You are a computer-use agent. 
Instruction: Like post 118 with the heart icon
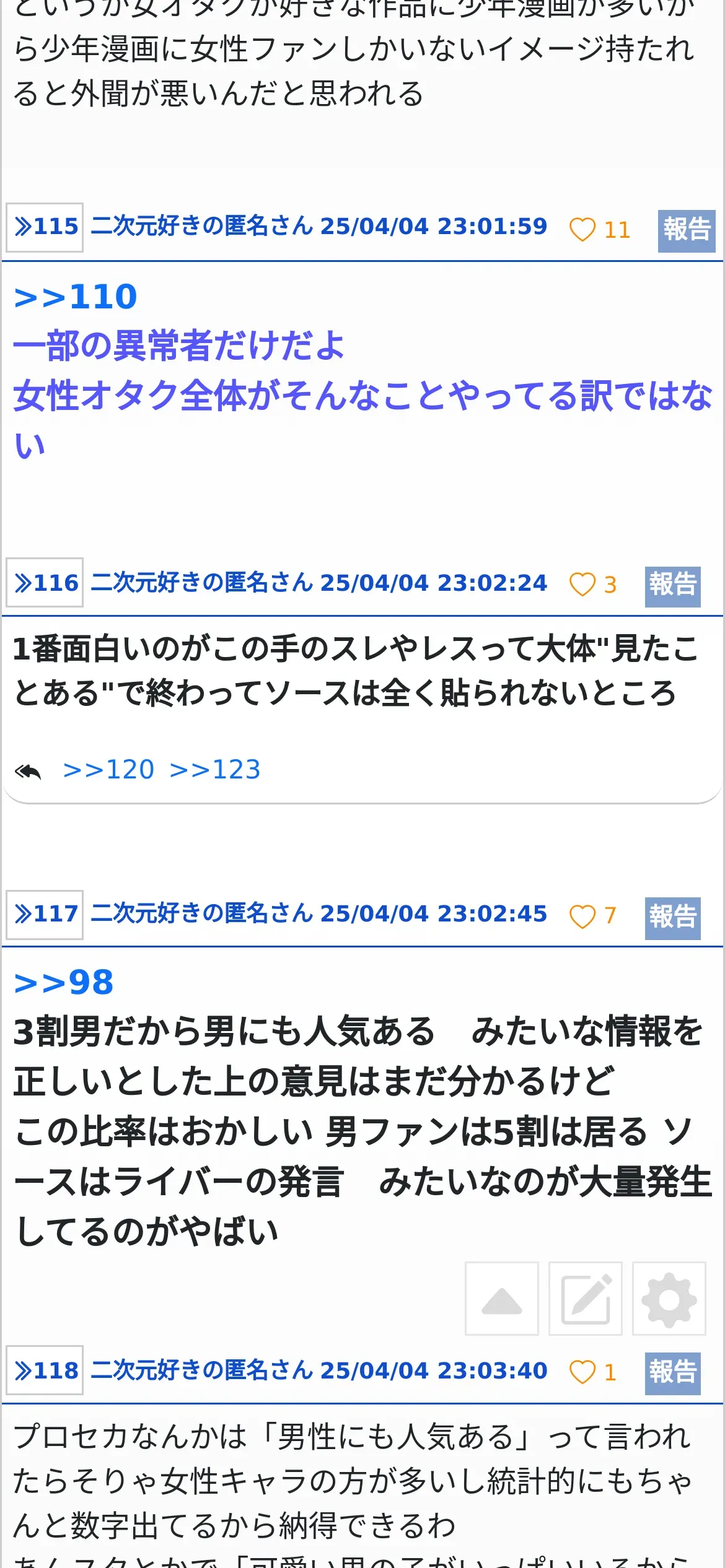coord(582,1372)
